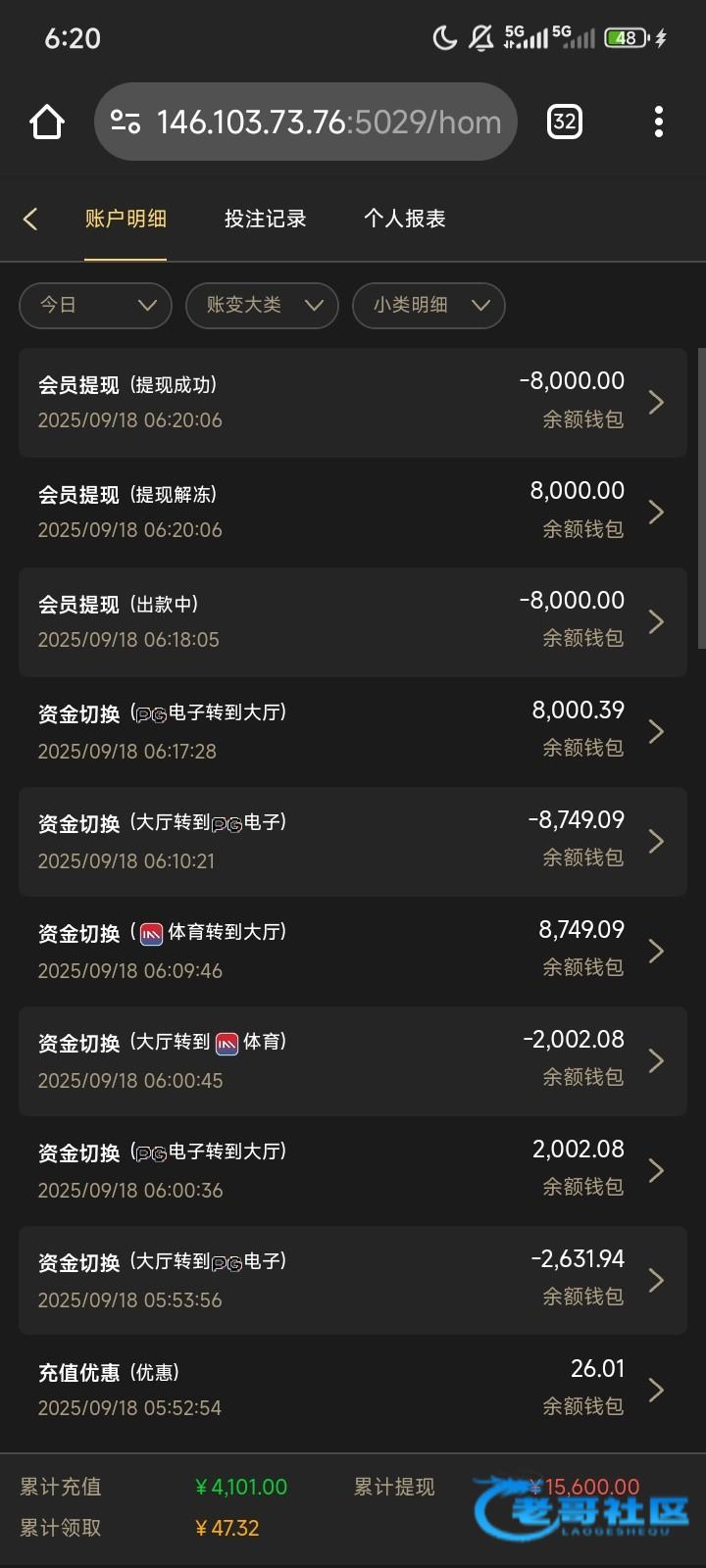
Task: Open the -2,002.08 大厅转到体育 record
Action: (x=352, y=1060)
